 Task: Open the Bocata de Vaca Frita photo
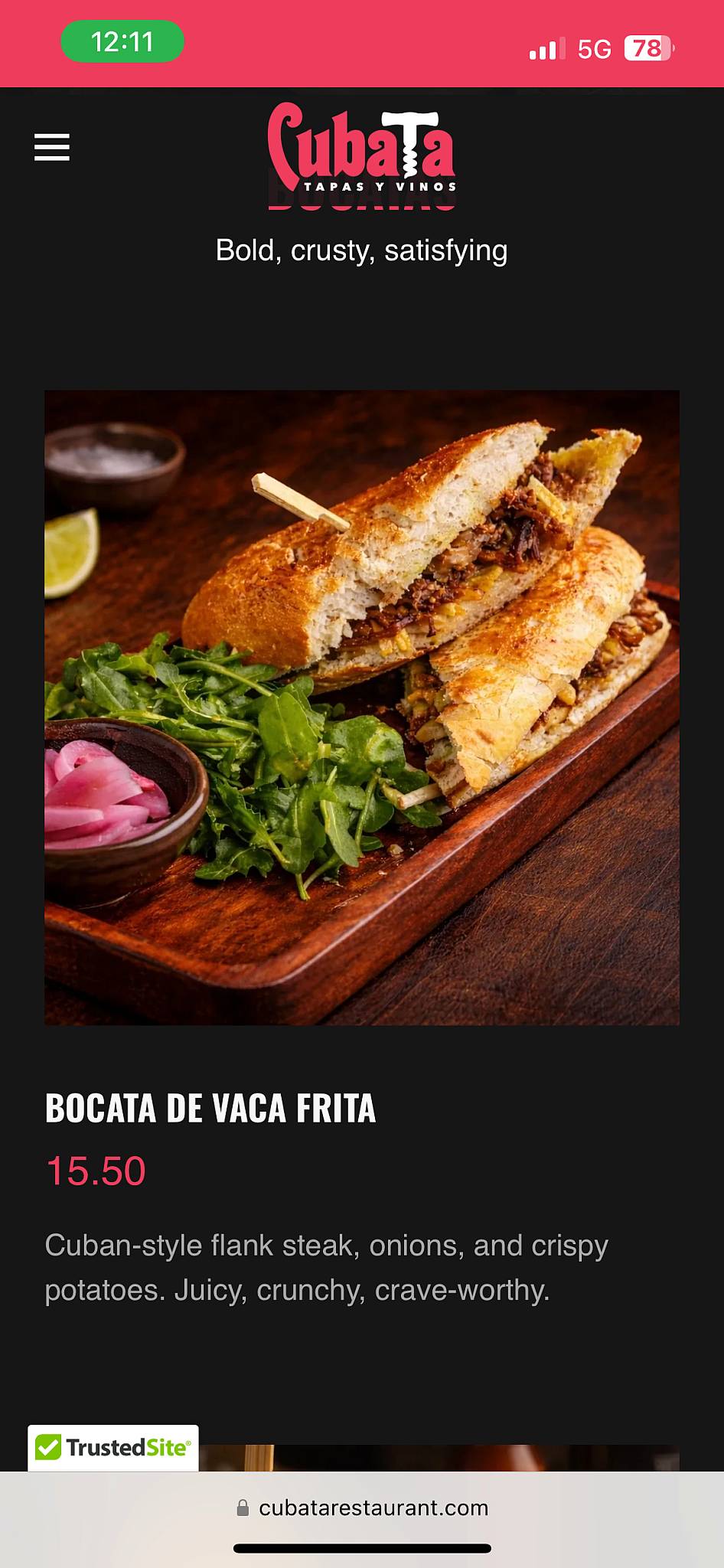pyautogui.click(x=362, y=707)
